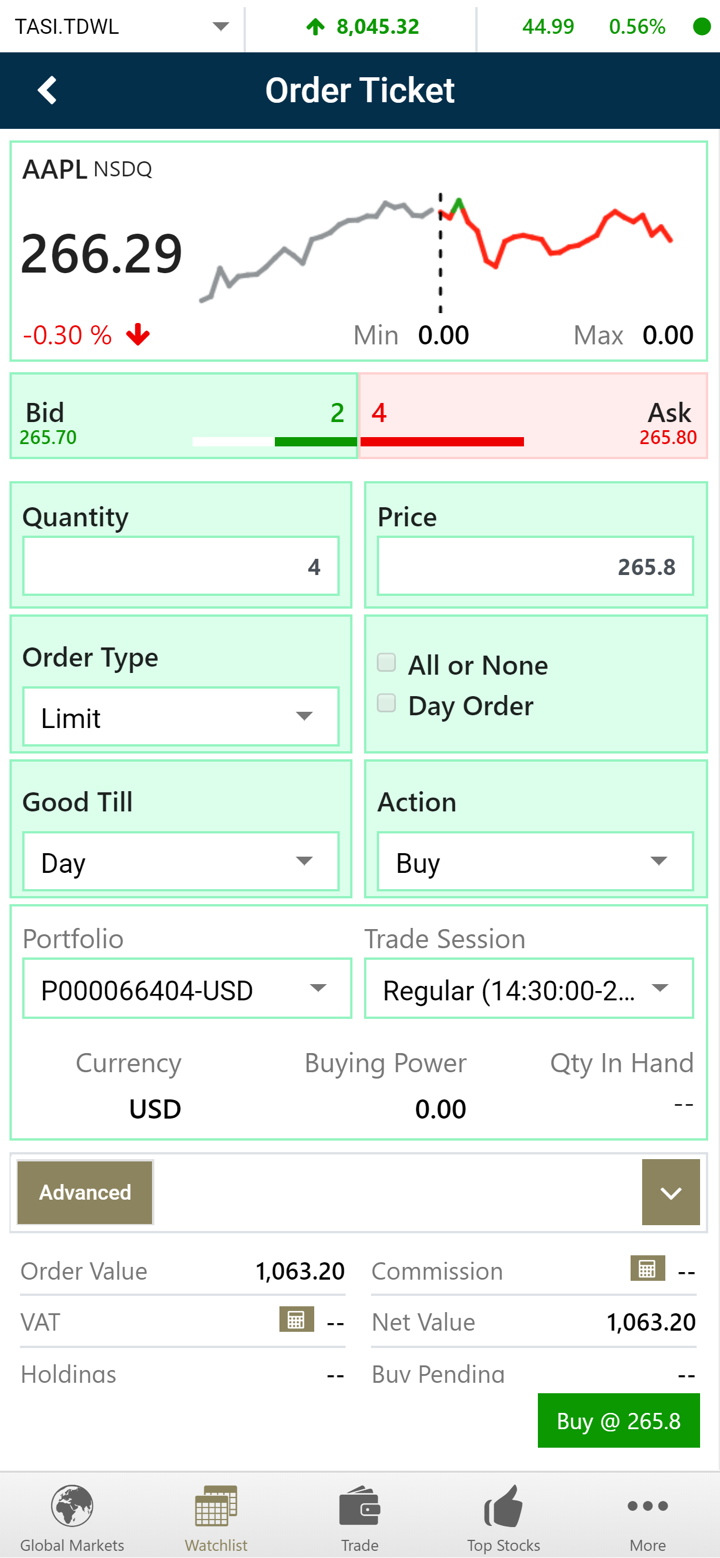This screenshot has height=1558, width=720.
Task: Open the VAT calculator icon
Action: point(295,1320)
